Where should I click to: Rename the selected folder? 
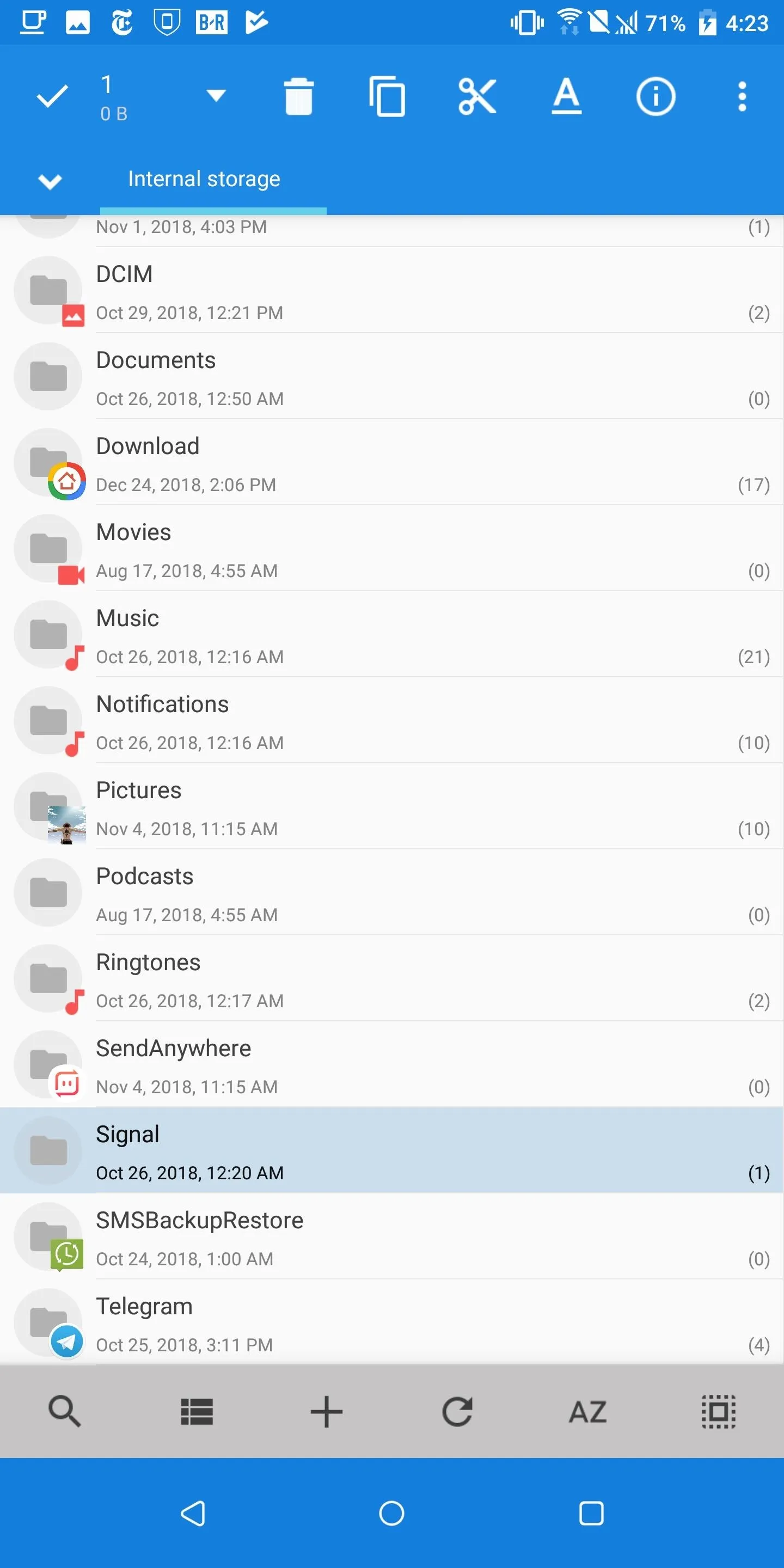566,96
